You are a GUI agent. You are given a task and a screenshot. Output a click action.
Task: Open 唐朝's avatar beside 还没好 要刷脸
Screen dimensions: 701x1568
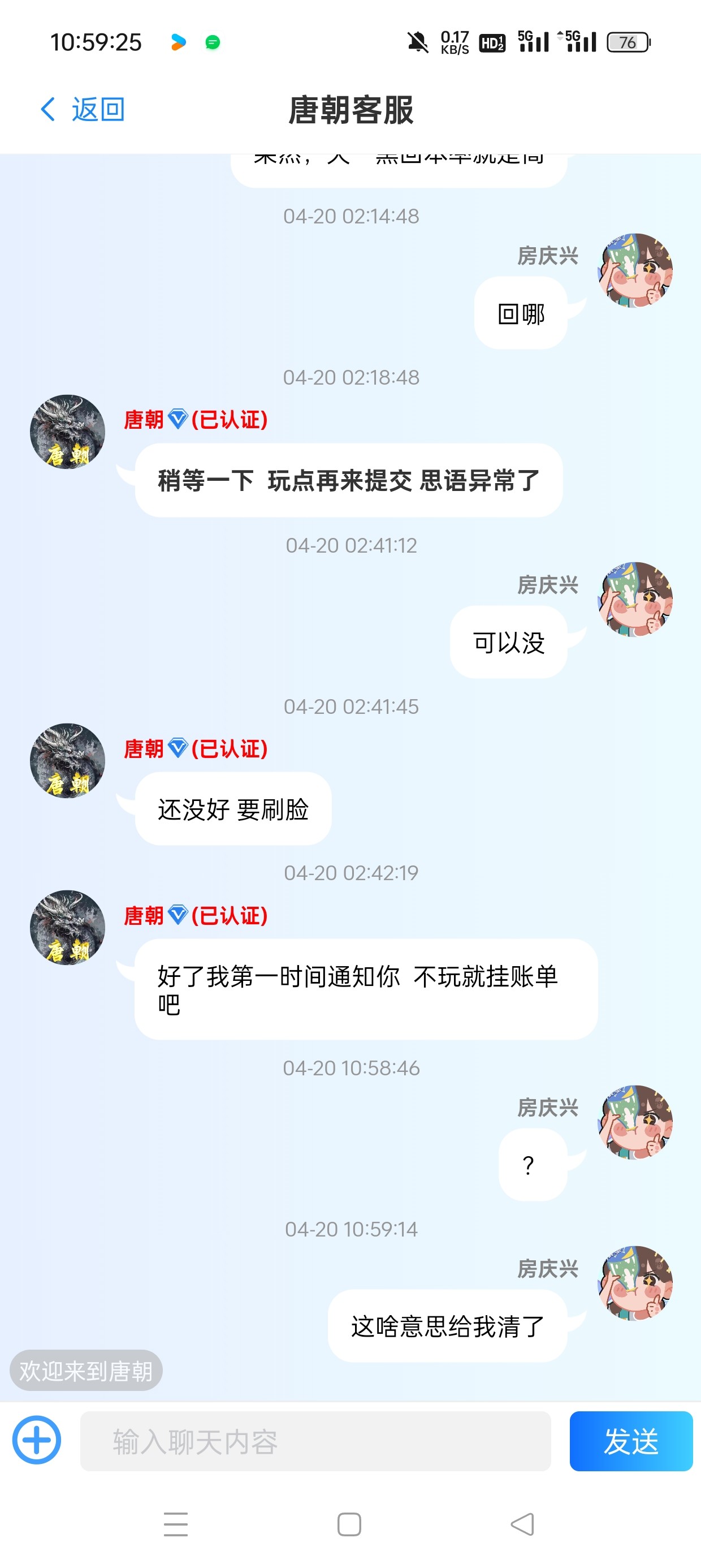[67, 760]
